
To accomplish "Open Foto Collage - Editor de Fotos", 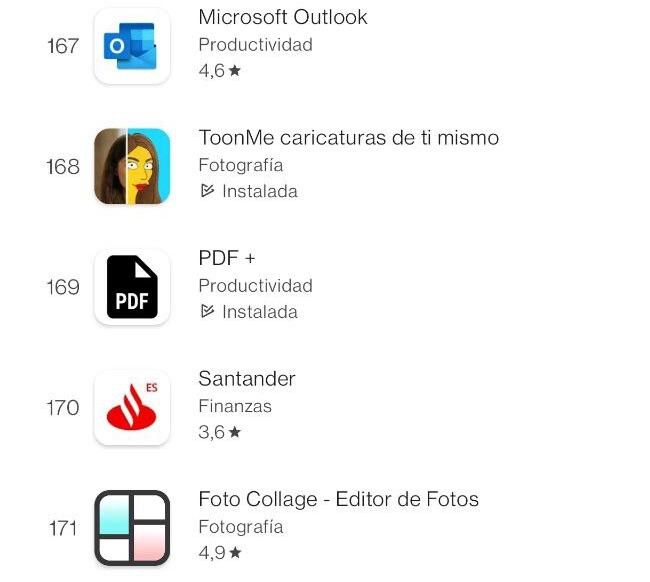I will (x=338, y=500).
